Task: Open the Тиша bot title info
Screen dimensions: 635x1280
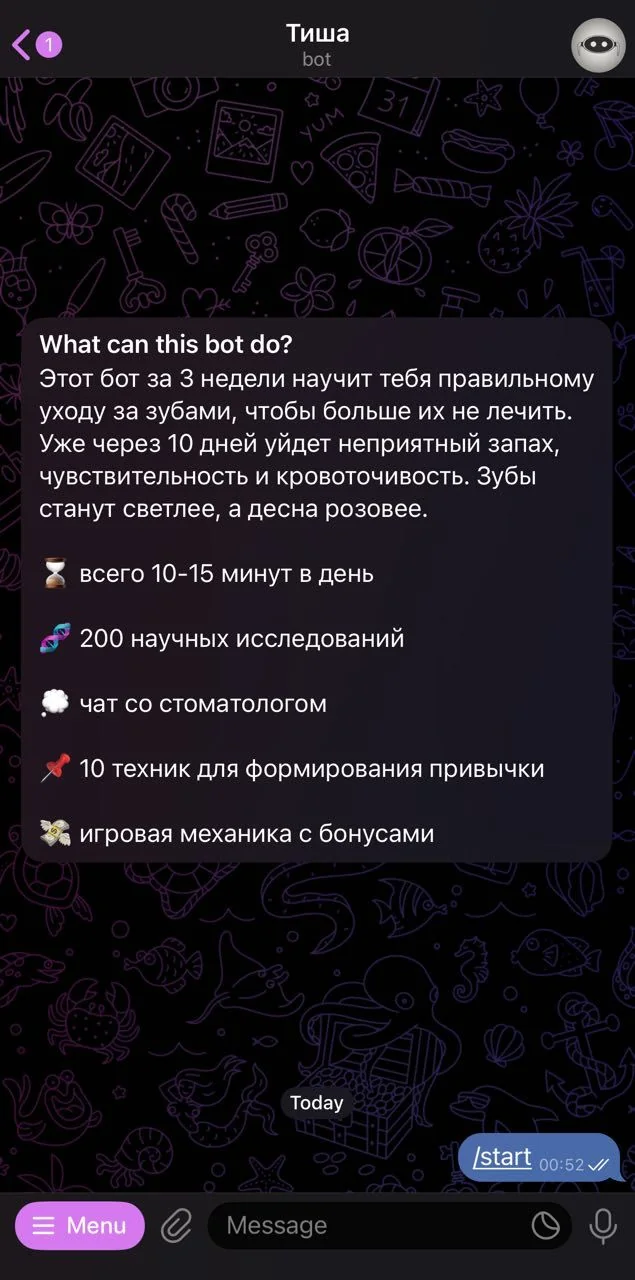Action: click(x=317, y=45)
